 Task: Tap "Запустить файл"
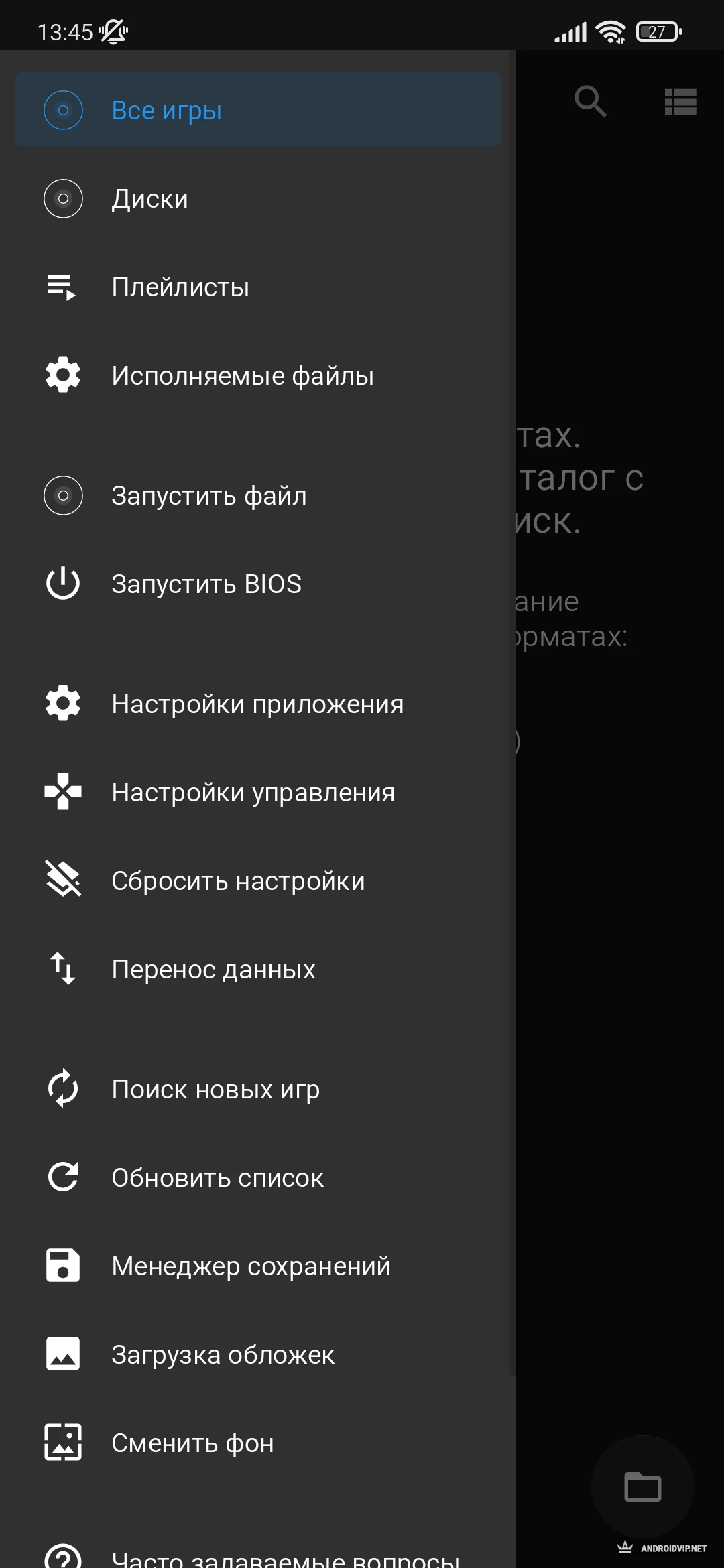pyautogui.click(x=258, y=496)
